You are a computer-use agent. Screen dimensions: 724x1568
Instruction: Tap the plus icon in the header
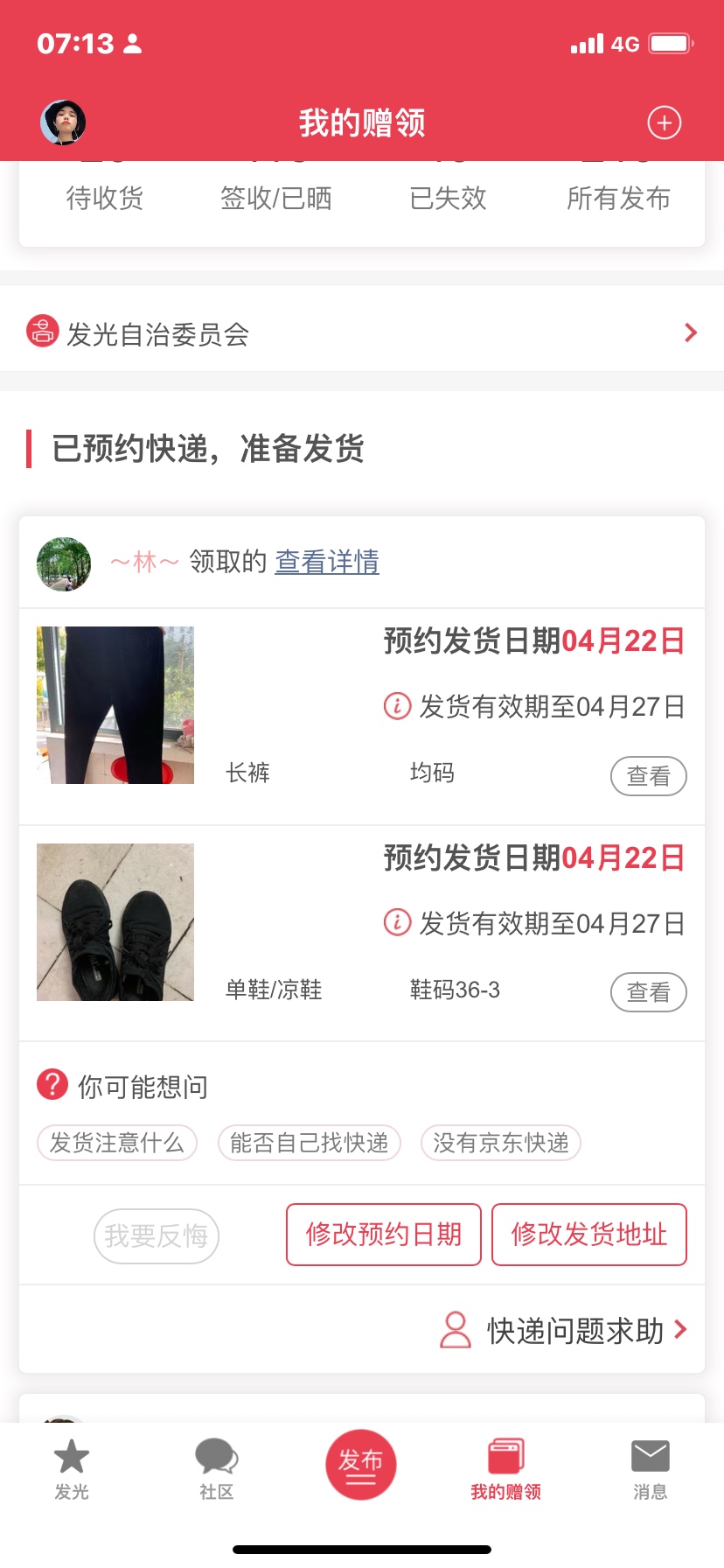(664, 122)
